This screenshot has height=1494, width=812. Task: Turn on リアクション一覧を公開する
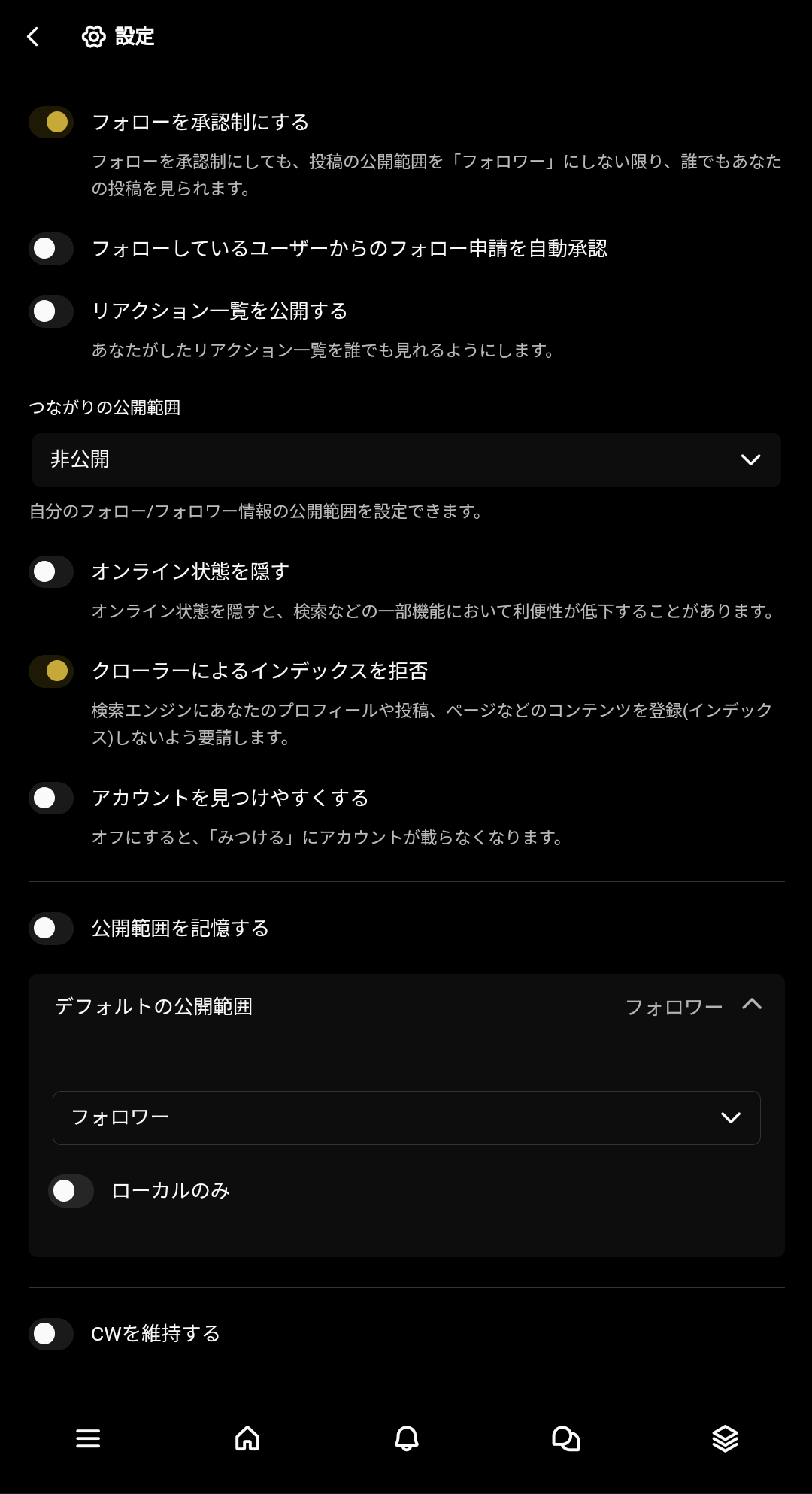pyautogui.click(x=51, y=311)
